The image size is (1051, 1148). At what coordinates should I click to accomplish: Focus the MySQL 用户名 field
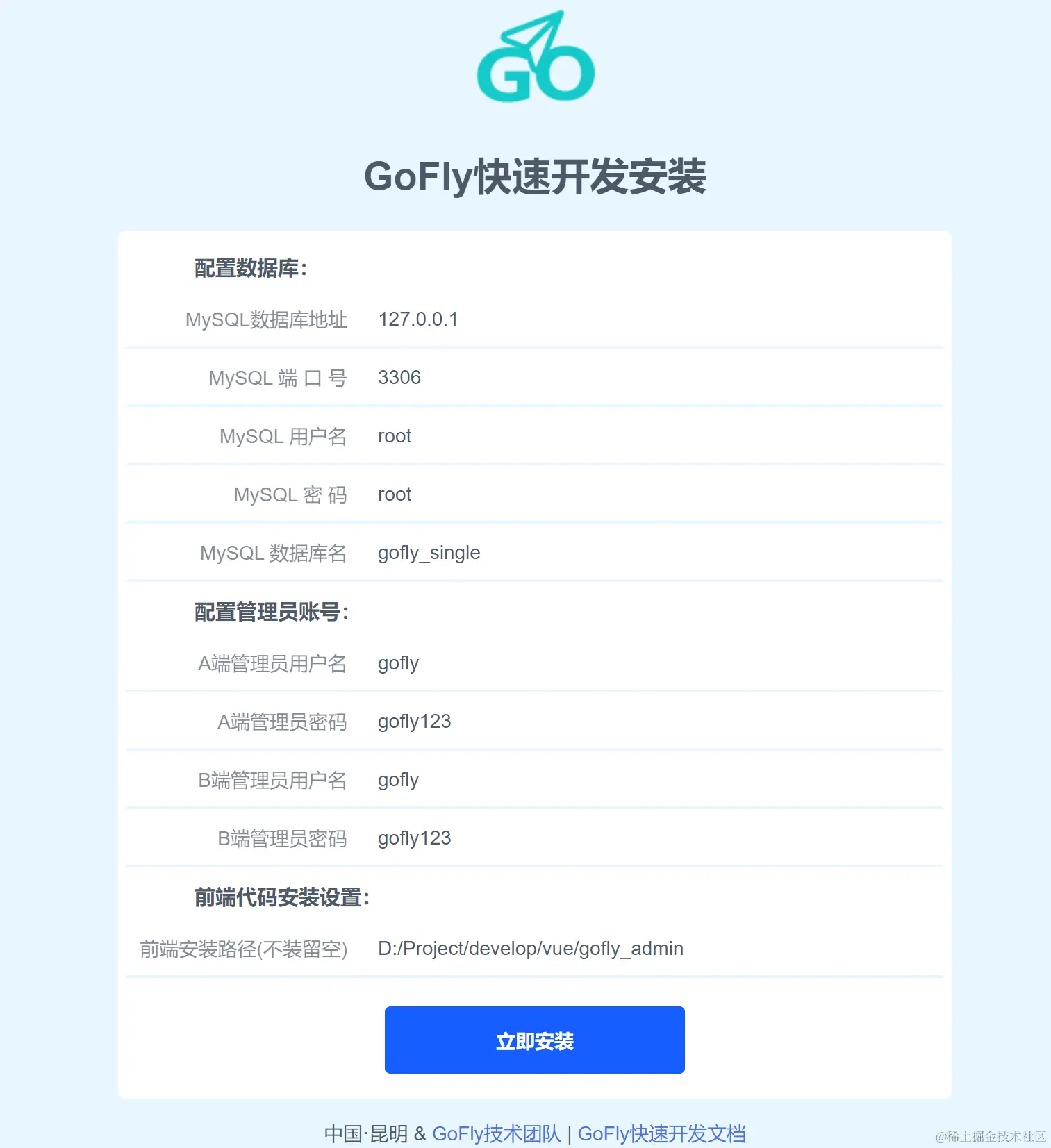pos(653,436)
